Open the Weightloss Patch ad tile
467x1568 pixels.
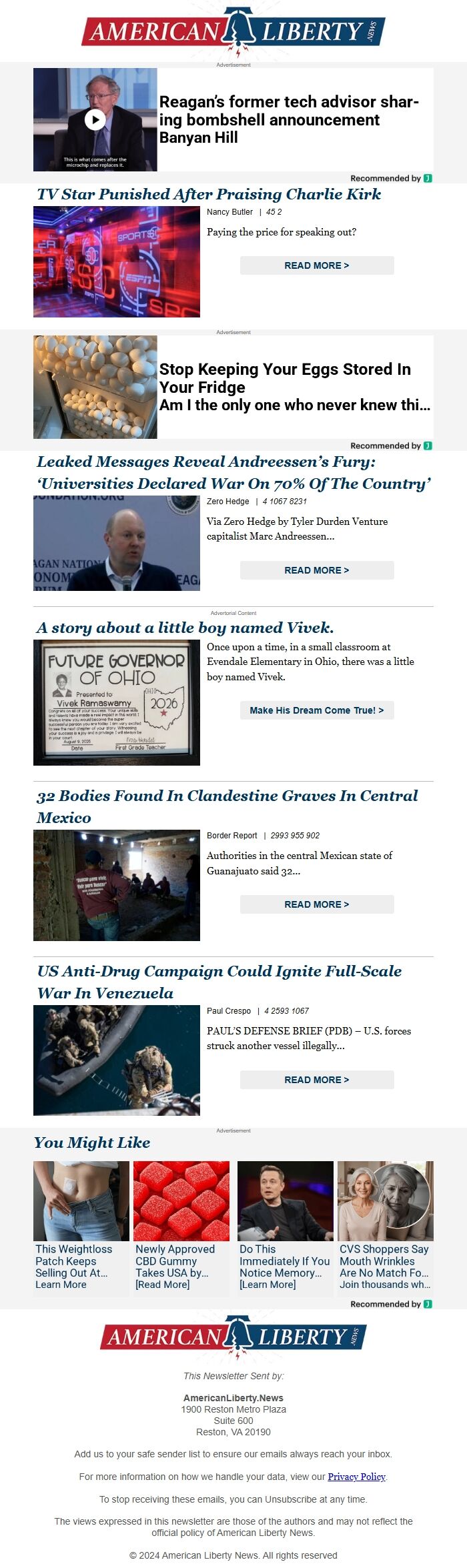(81, 1229)
